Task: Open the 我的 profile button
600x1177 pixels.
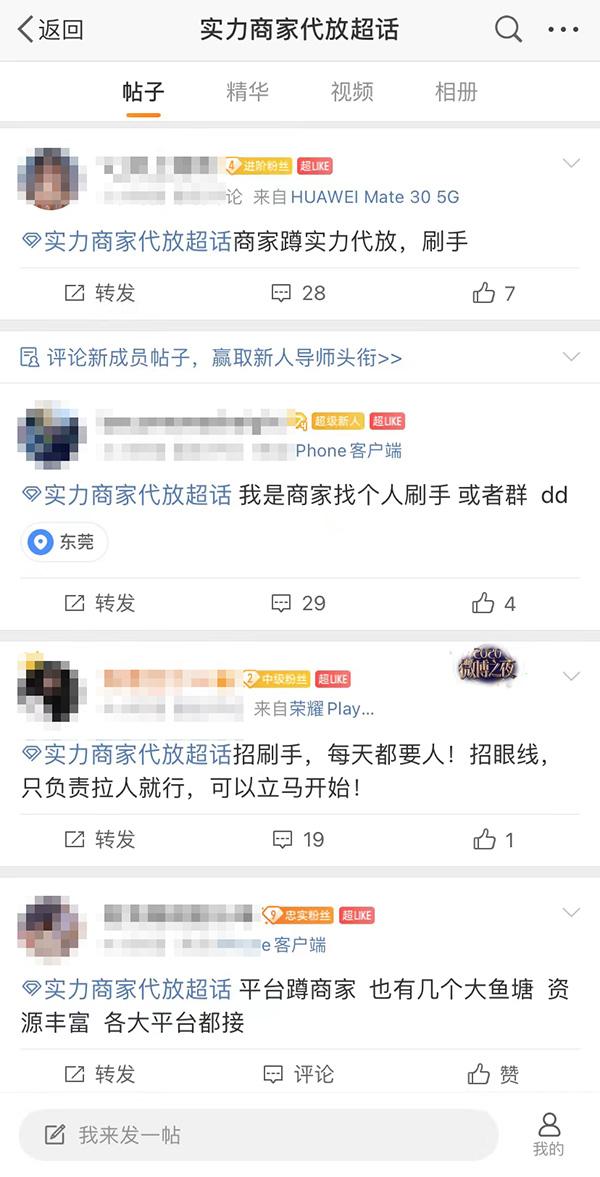Action: [548, 1135]
